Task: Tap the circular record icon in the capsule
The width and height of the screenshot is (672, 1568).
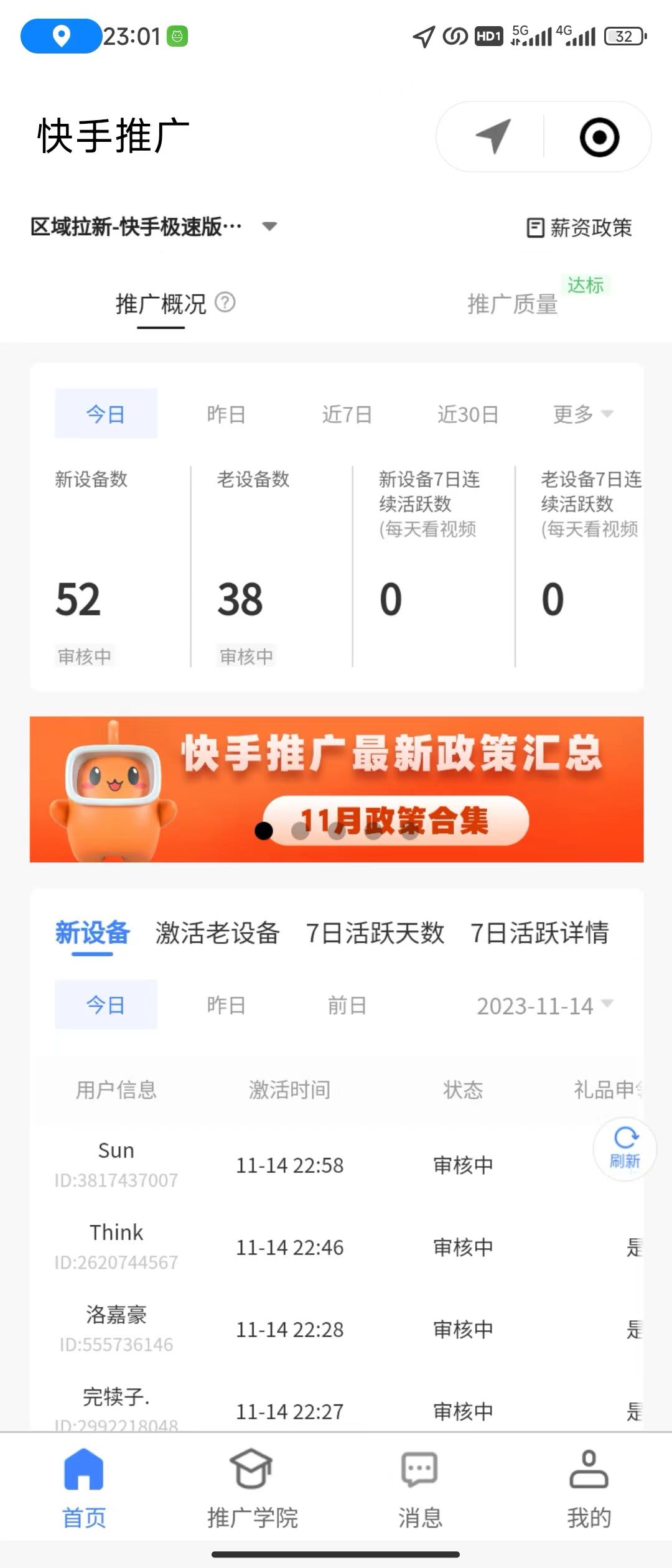Action: 599,137
